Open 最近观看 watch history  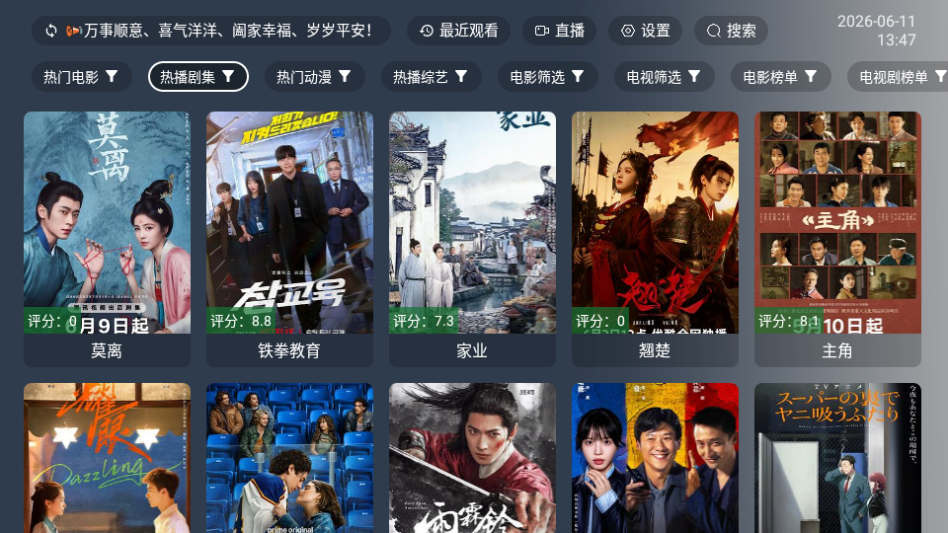[459, 30]
